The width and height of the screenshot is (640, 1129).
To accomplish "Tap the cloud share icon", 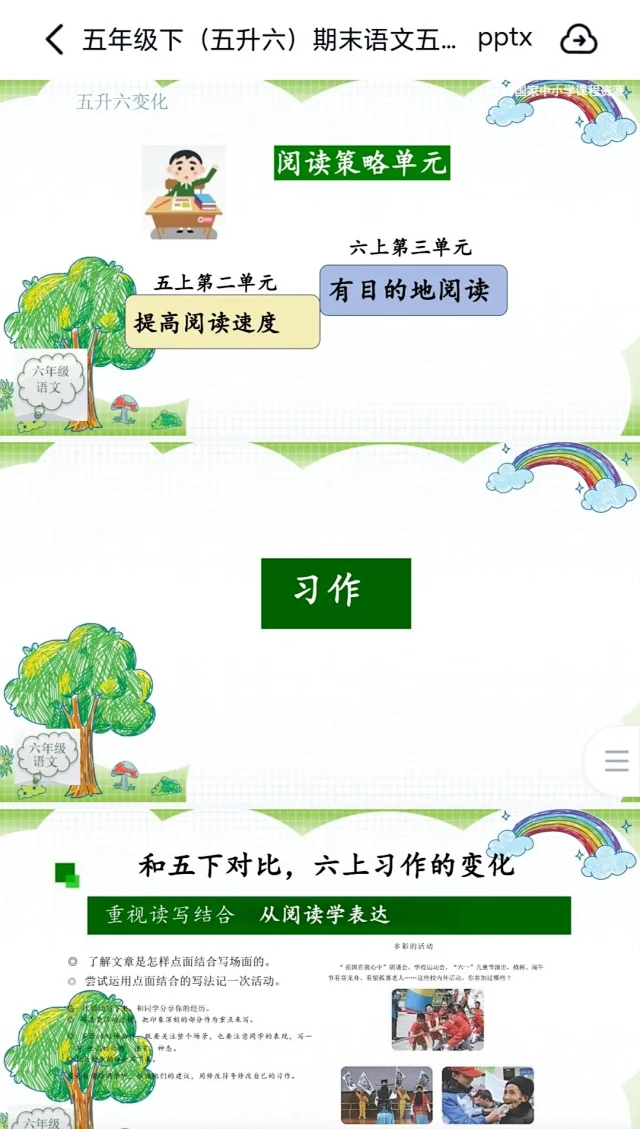I will (x=578, y=40).
